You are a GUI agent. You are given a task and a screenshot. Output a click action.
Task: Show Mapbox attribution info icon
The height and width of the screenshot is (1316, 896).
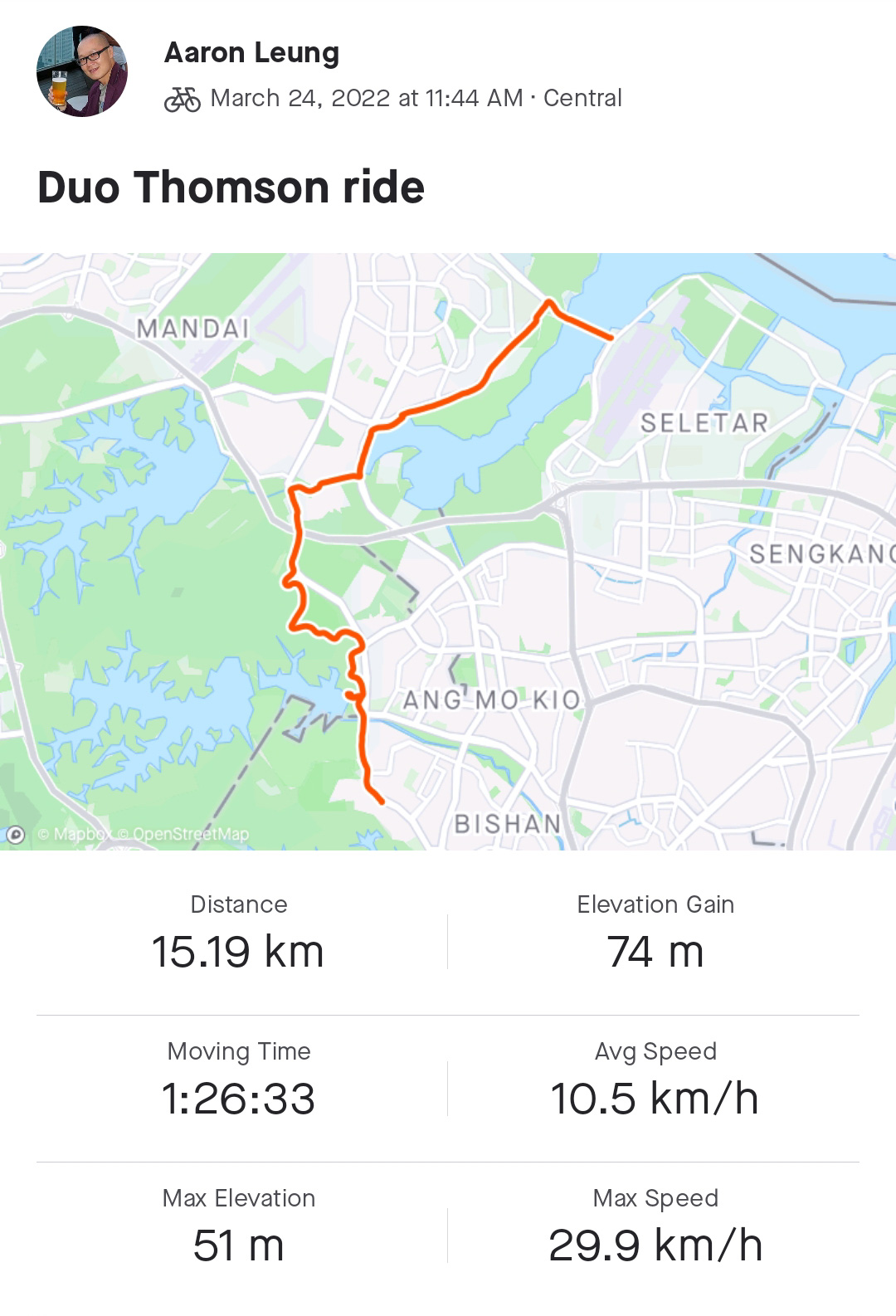(x=16, y=834)
